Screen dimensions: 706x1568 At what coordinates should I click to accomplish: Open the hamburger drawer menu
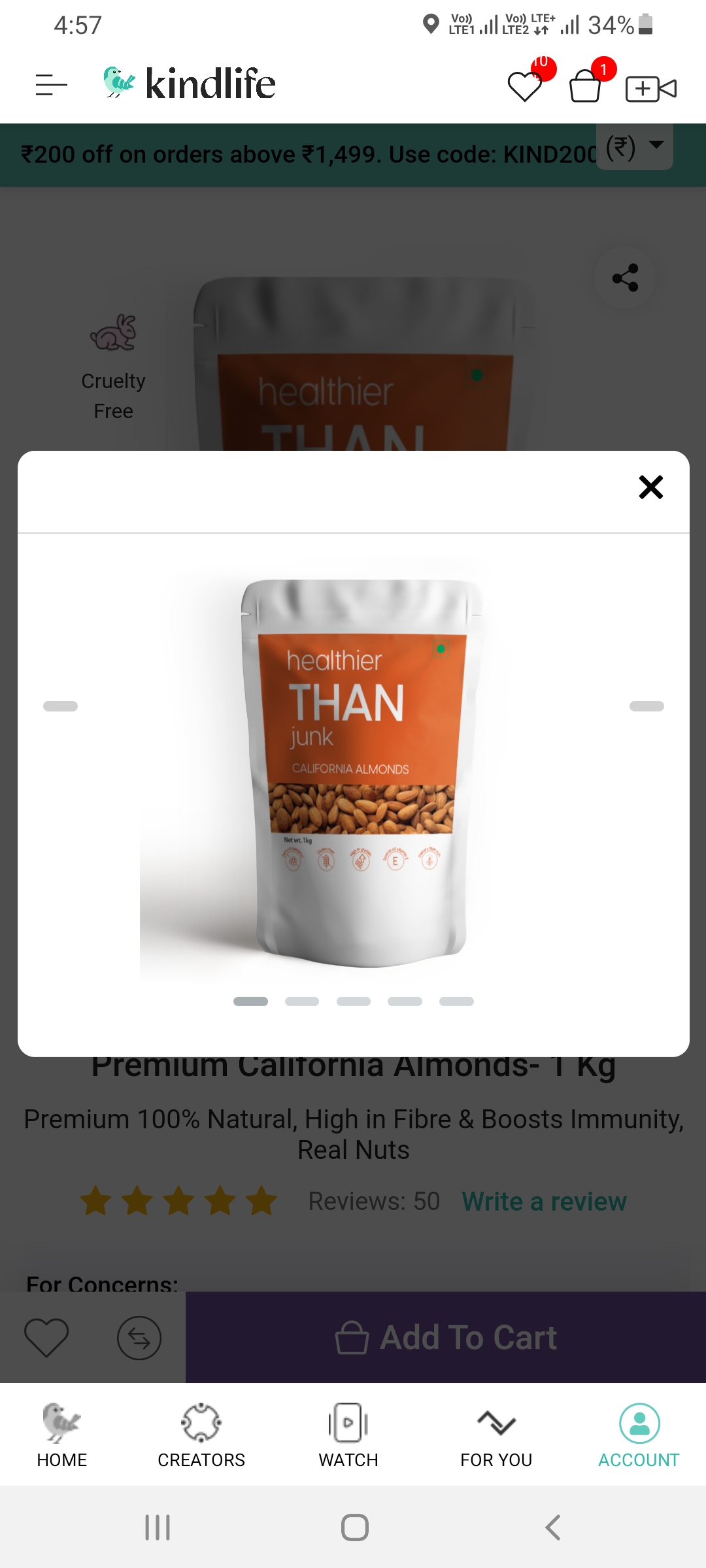(x=52, y=85)
